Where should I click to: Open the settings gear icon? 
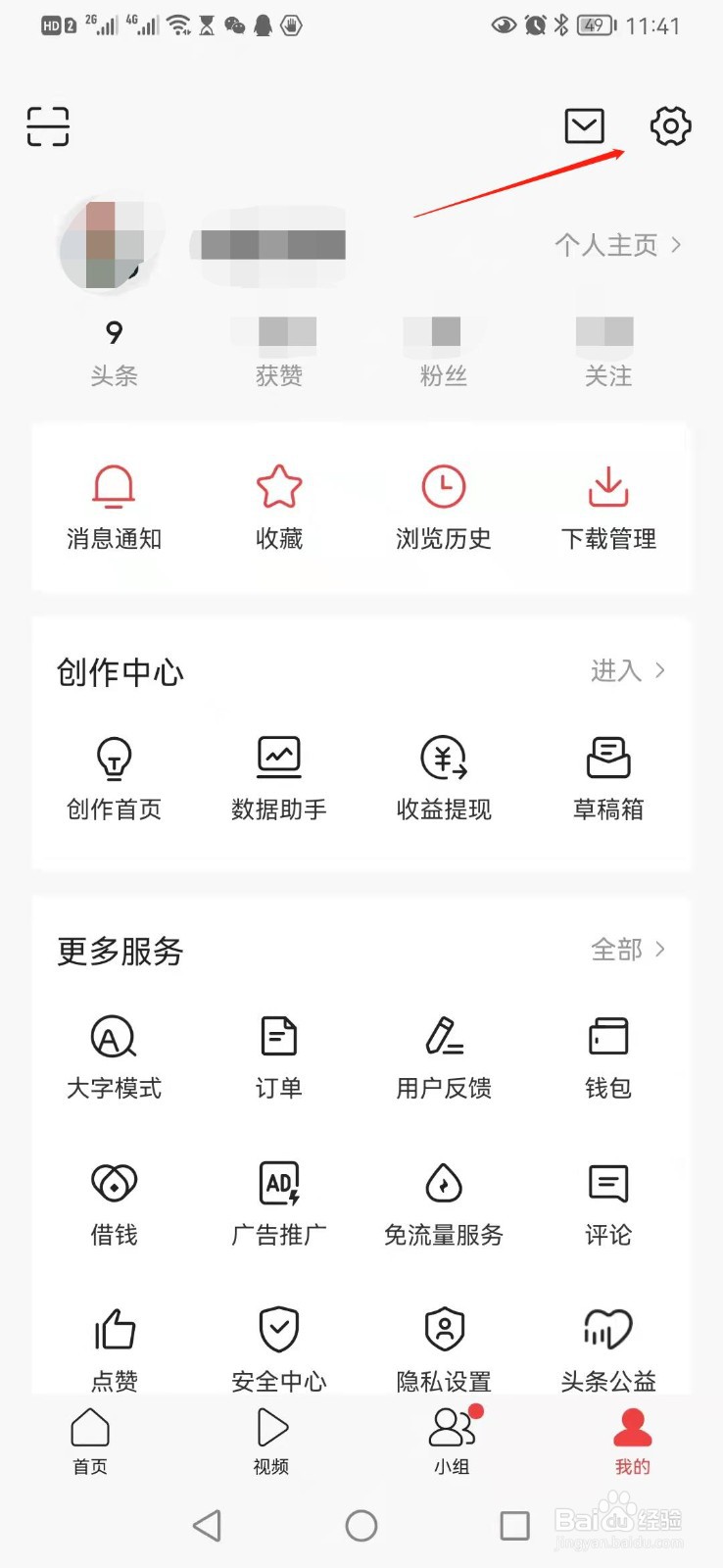coord(670,126)
